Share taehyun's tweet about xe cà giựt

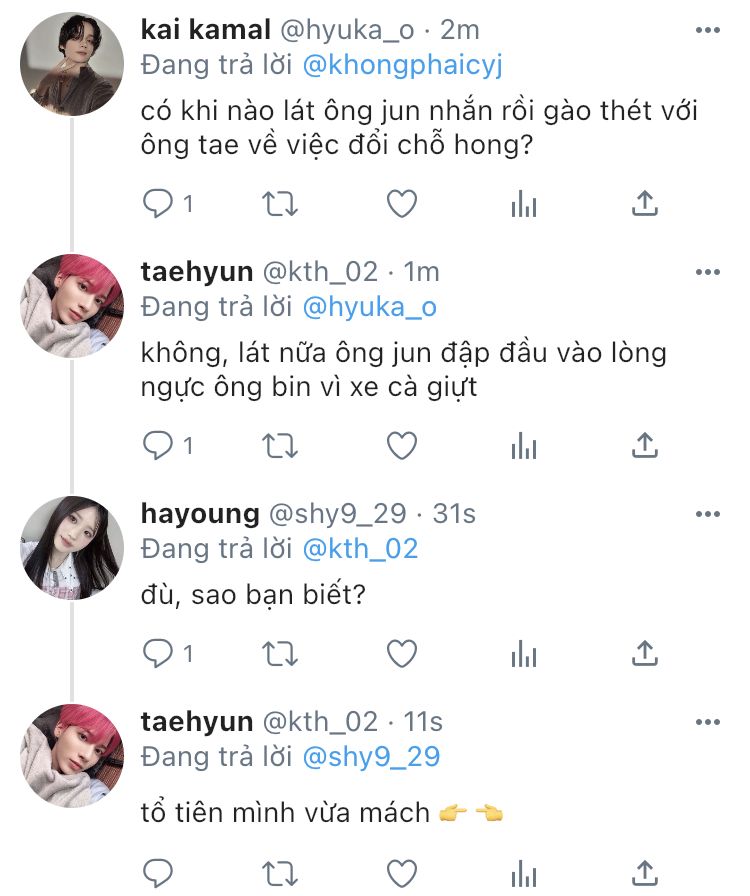click(645, 445)
